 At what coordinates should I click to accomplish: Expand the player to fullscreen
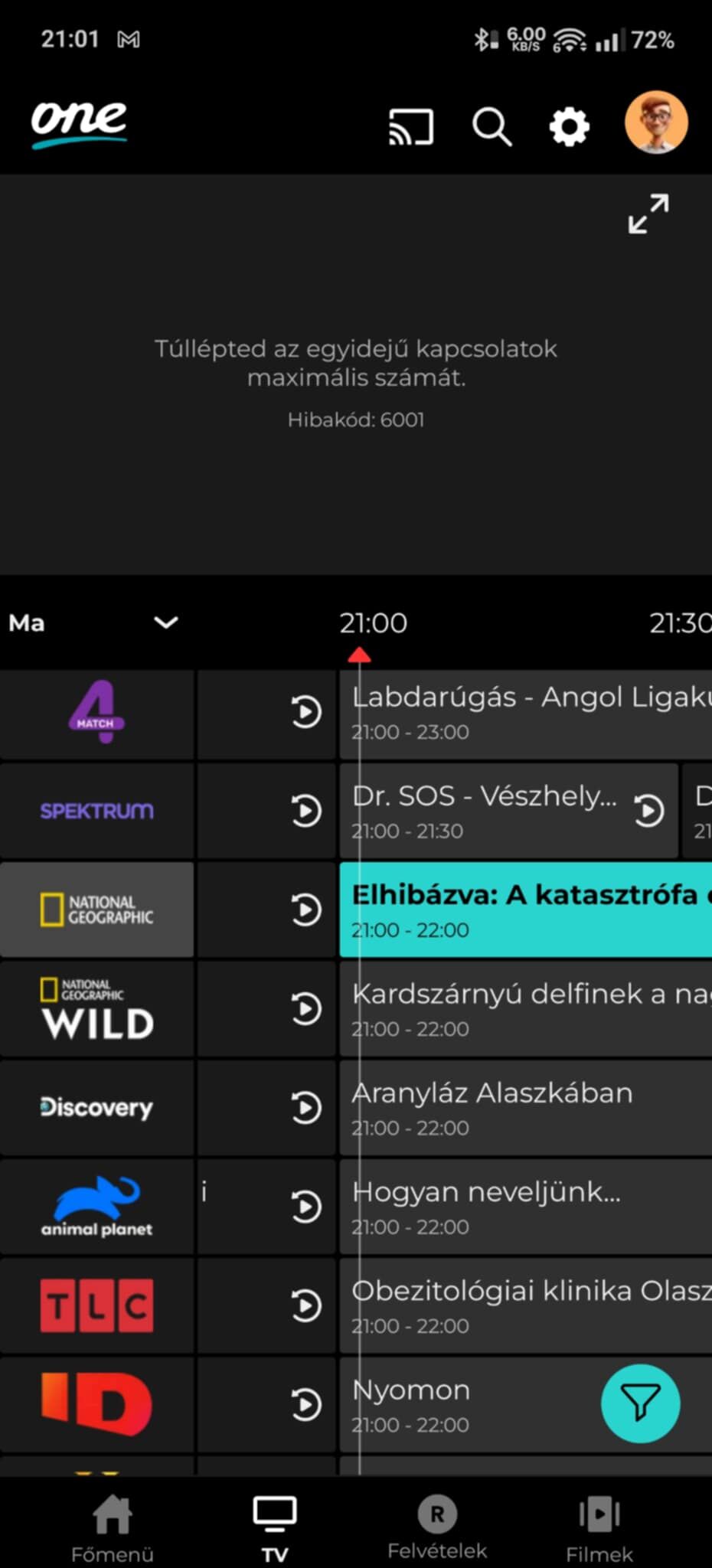648,214
